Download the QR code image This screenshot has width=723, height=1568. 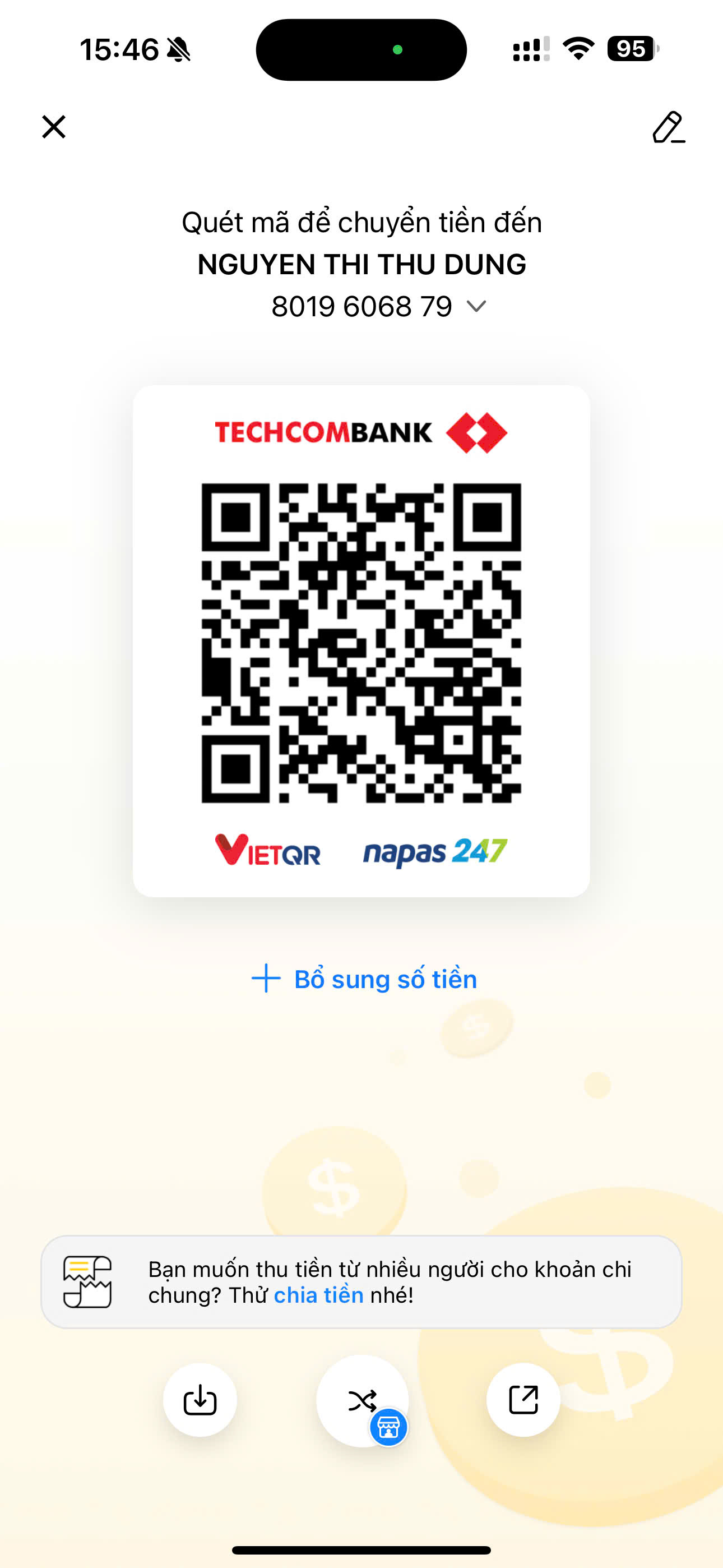coord(200,1399)
